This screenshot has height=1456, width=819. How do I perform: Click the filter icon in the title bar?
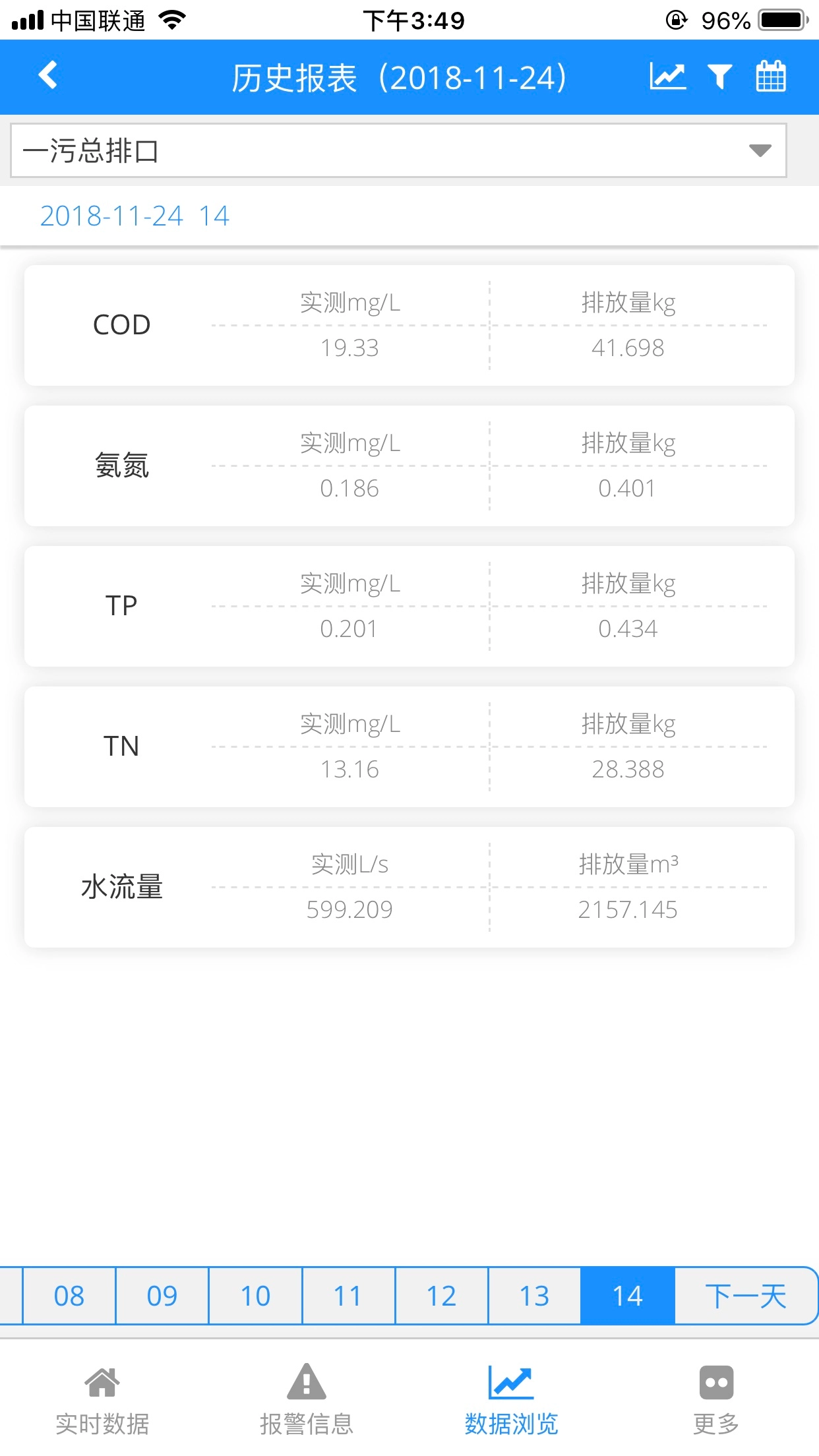click(x=719, y=76)
